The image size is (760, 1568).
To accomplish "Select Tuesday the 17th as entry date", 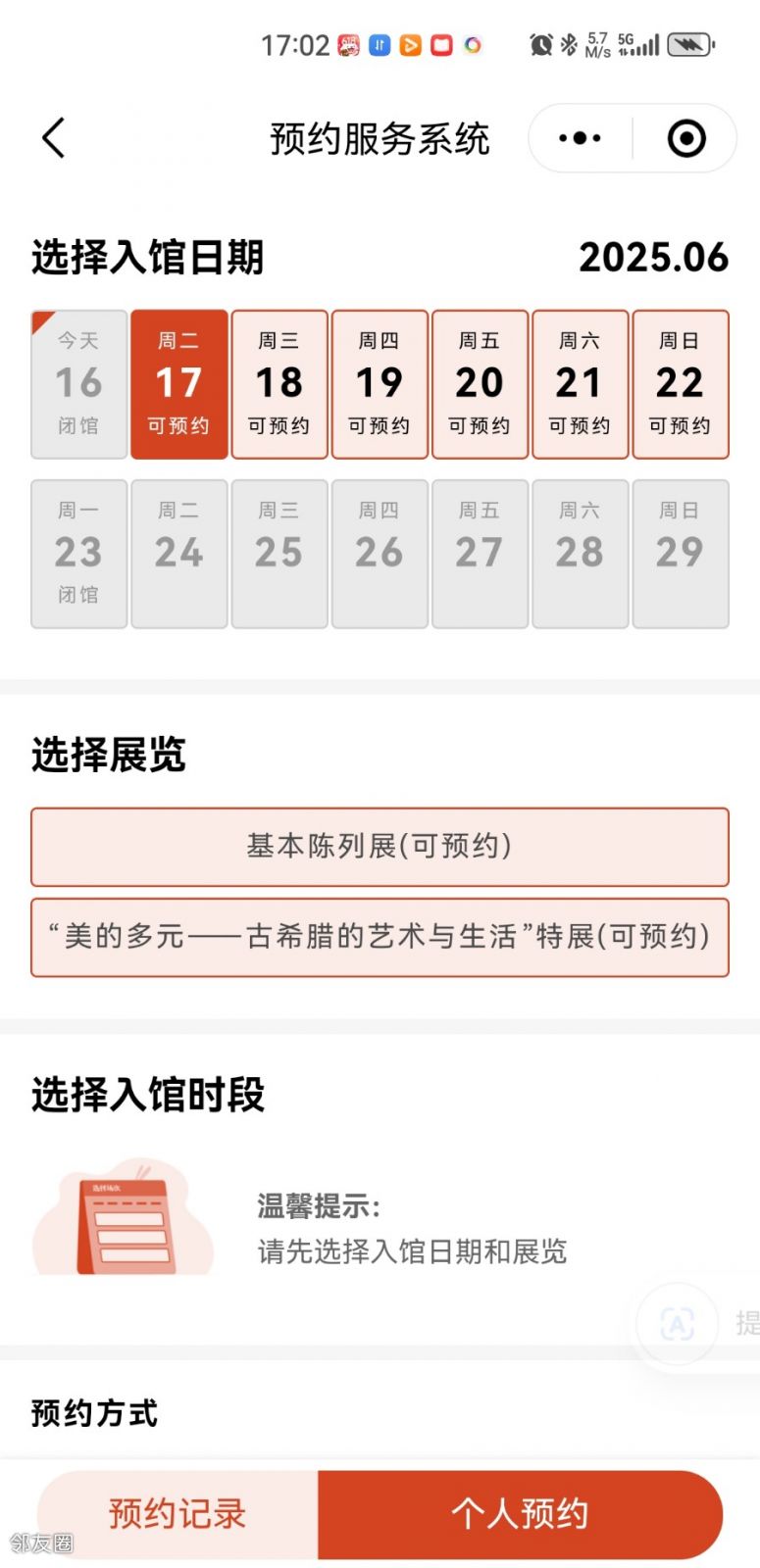I will pyautogui.click(x=179, y=384).
